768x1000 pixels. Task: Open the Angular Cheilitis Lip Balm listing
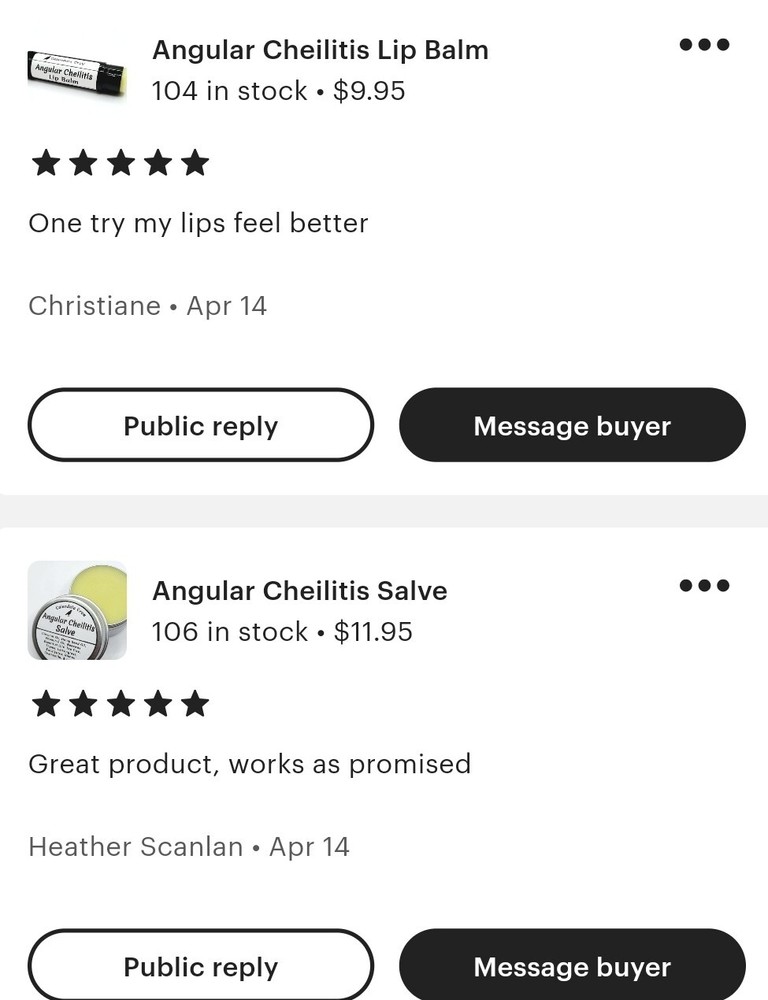(320, 50)
